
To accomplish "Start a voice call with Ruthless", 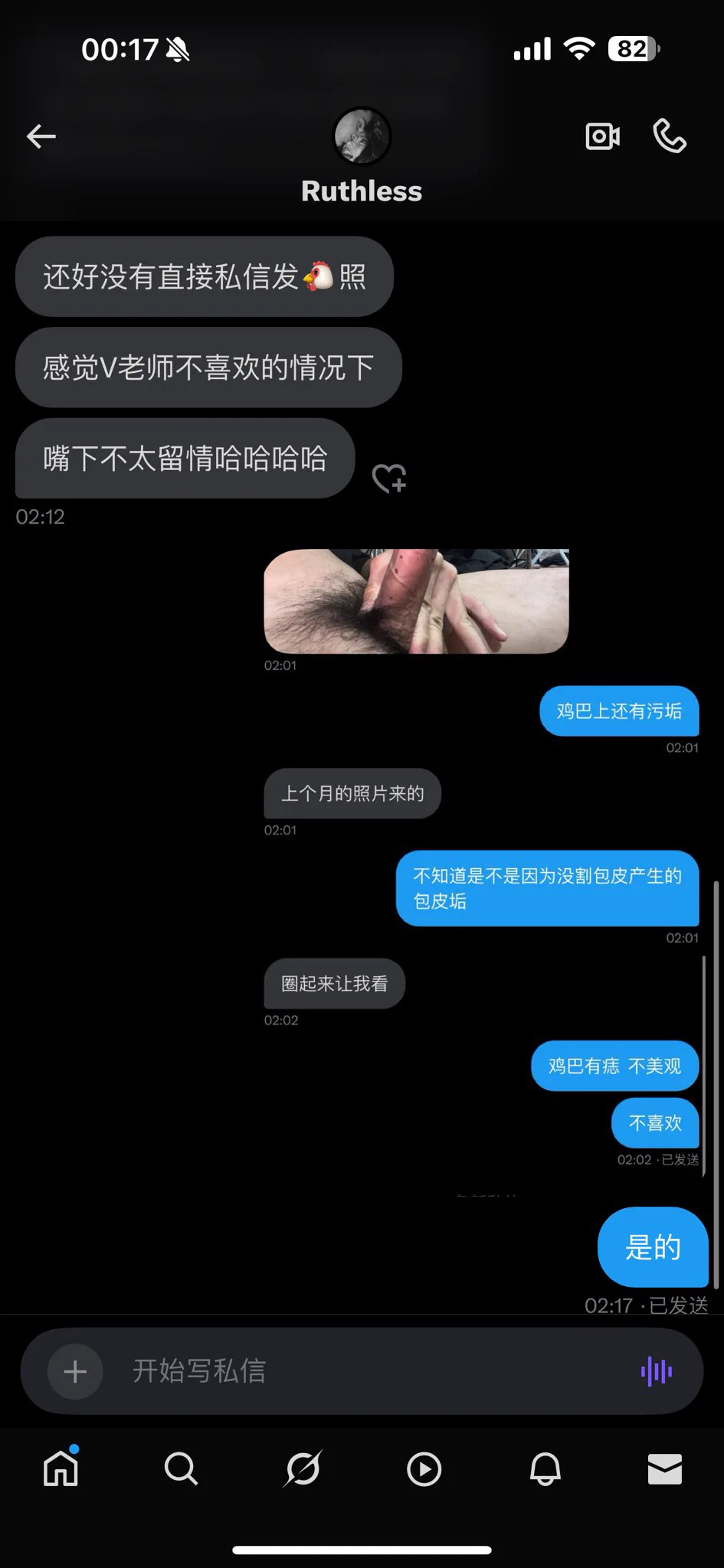I will (669, 137).
